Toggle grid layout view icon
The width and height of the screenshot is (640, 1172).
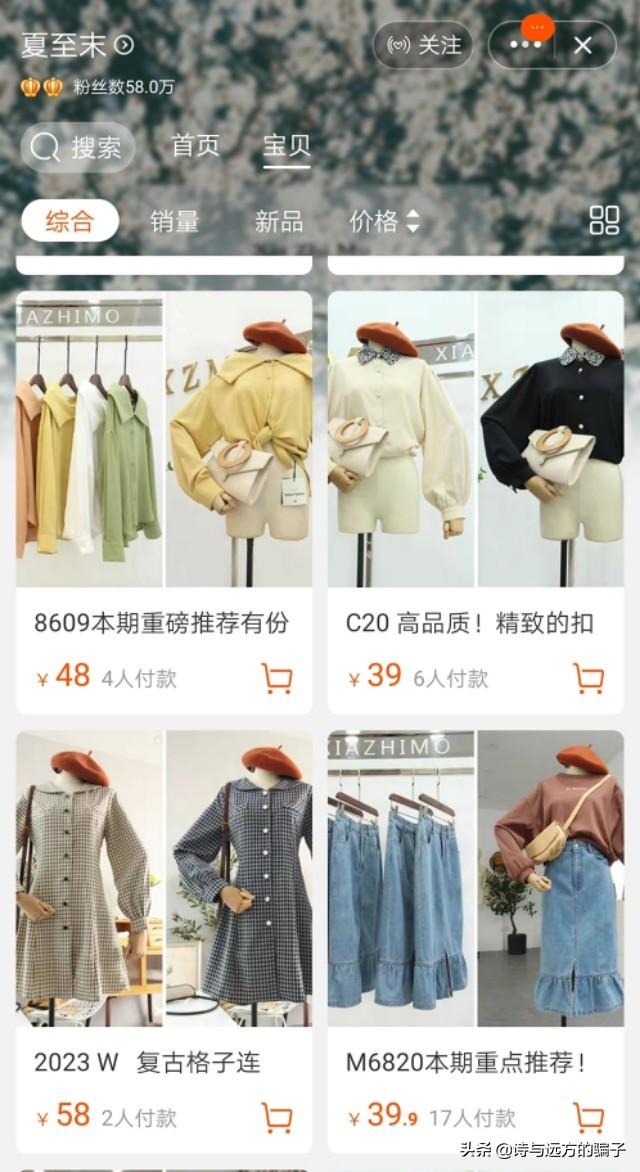coord(604,220)
